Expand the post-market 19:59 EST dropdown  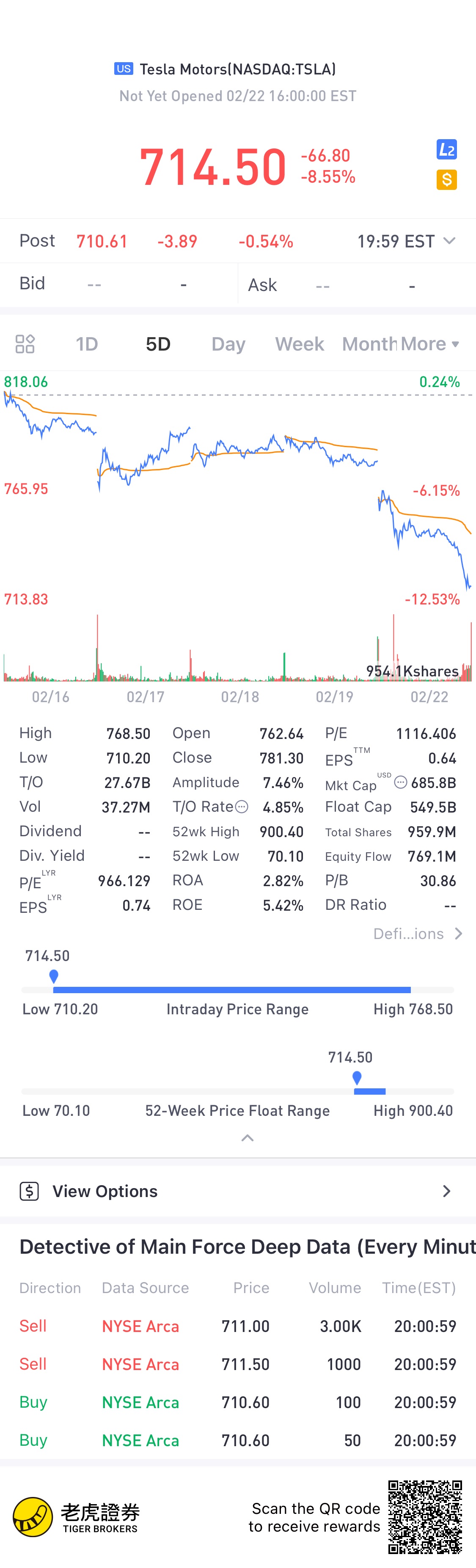click(x=448, y=241)
